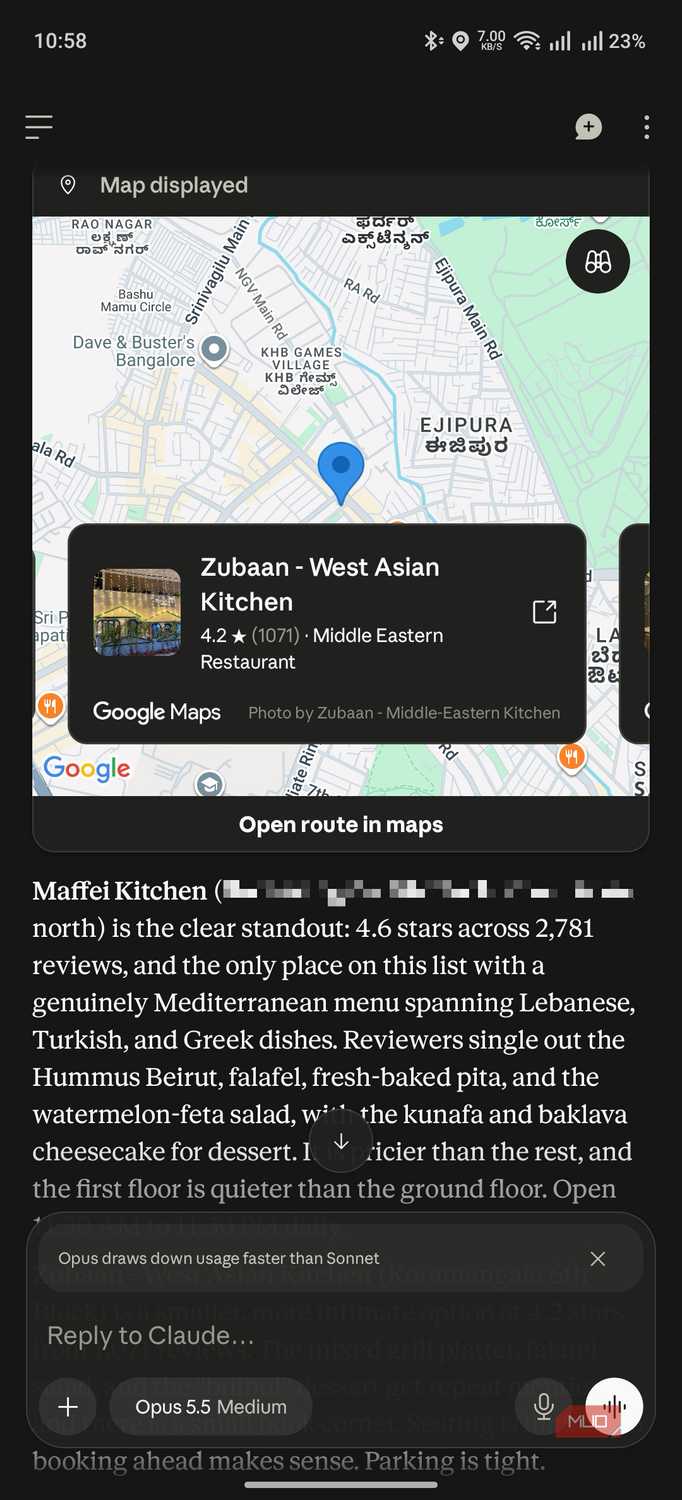Launch voice mode

point(614,1407)
